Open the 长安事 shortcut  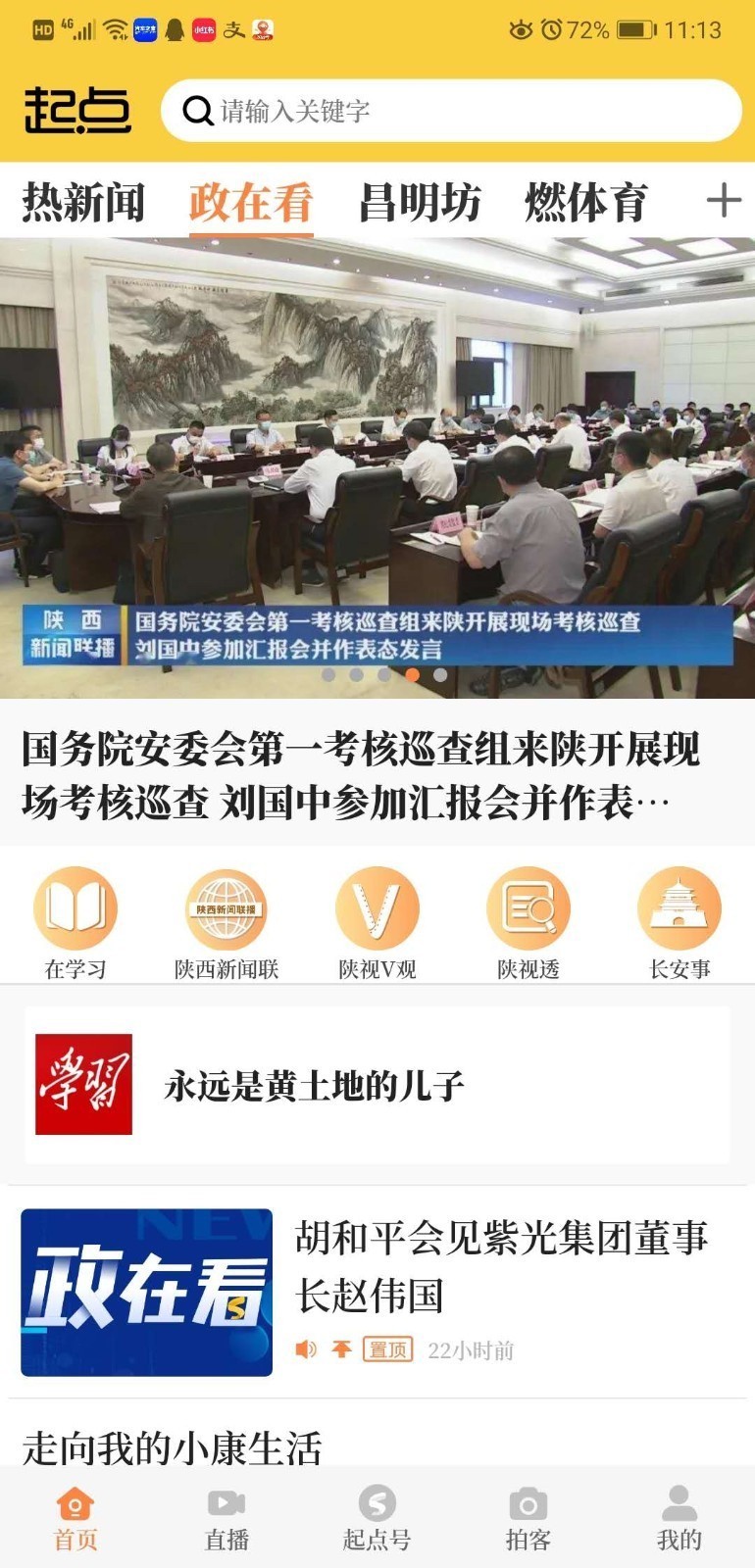tap(679, 923)
